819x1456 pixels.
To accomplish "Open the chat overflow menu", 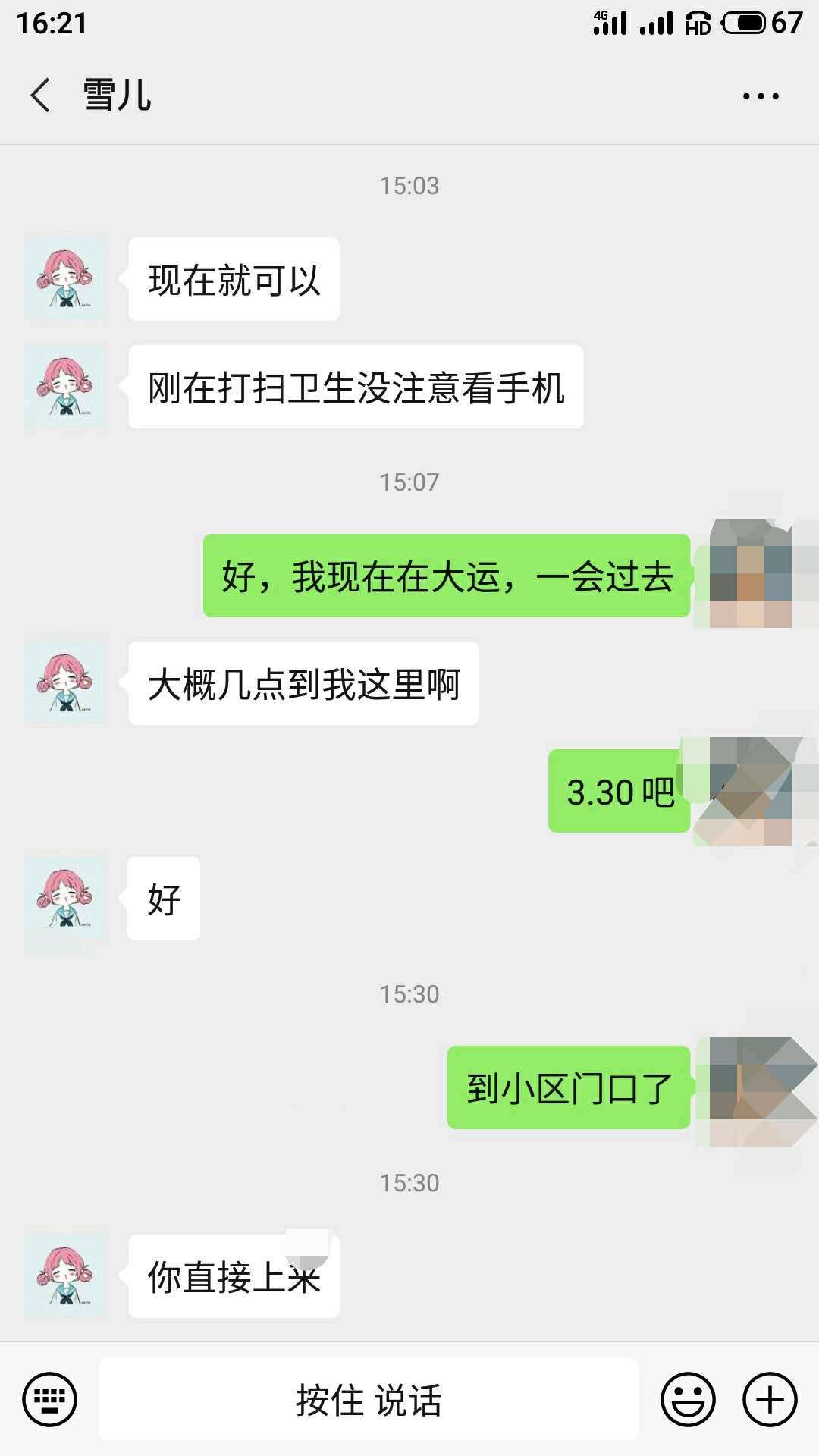I will pyautogui.click(x=761, y=96).
